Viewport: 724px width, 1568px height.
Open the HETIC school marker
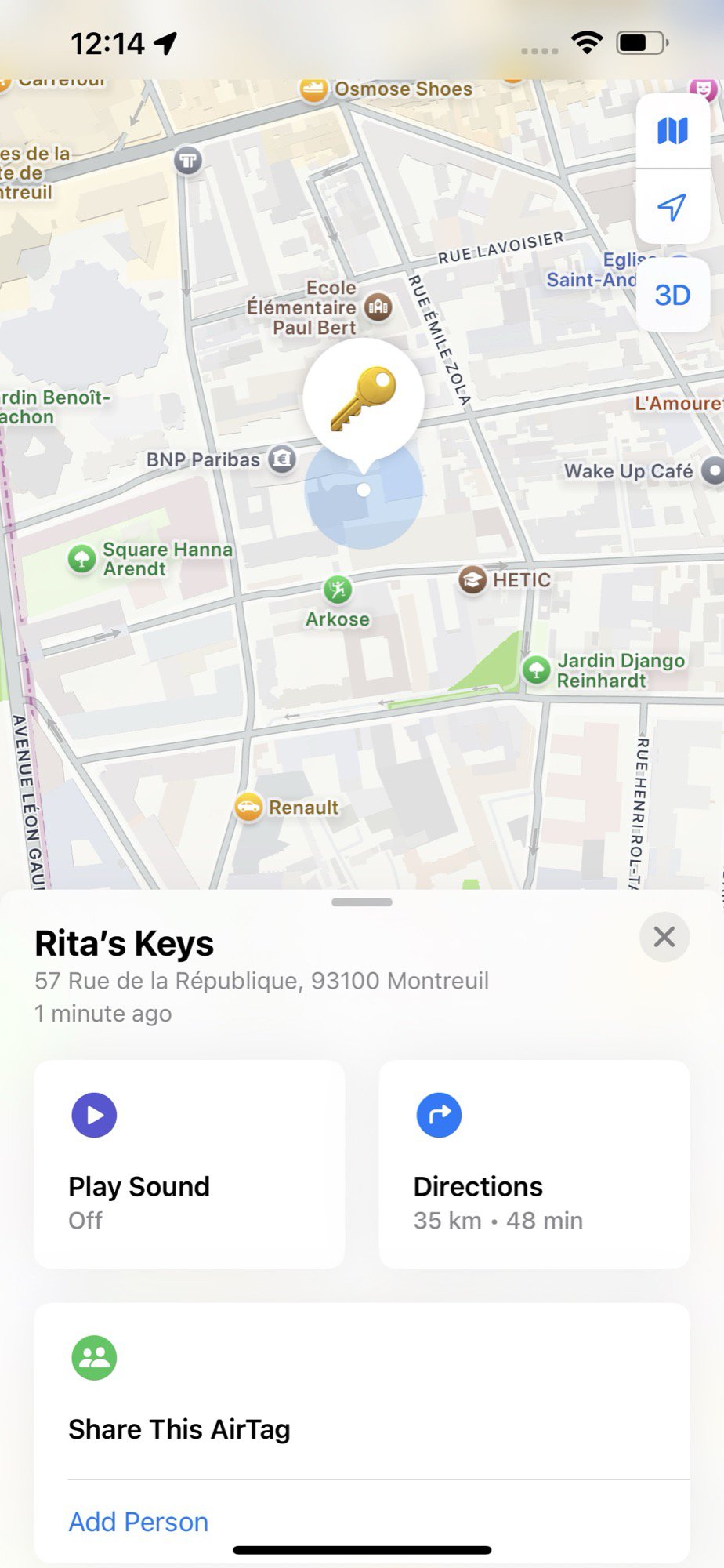[x=472, y=580]
